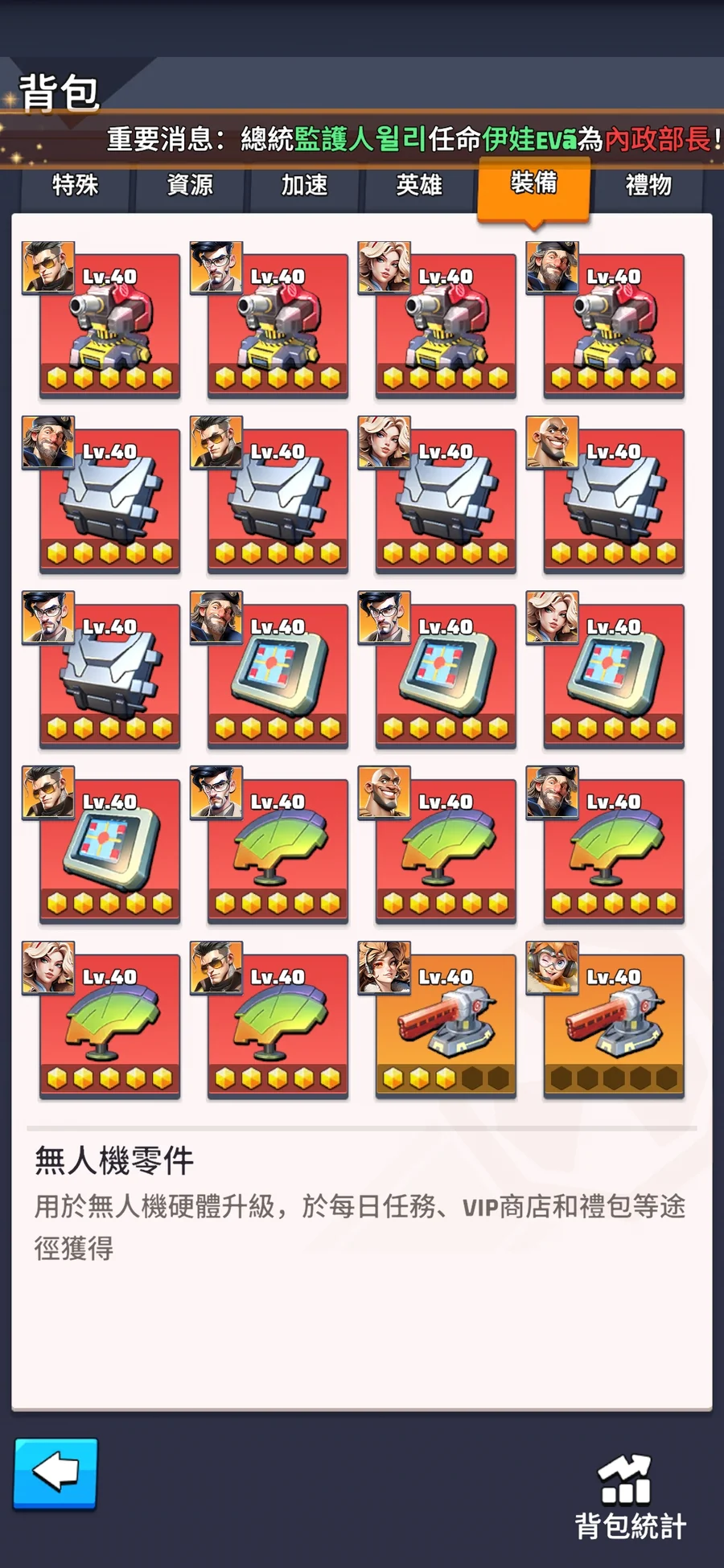Go back with the blue arrow button
This screenshot has height=1568, width=724.
pyautogui.click(x=56, y=1473)
